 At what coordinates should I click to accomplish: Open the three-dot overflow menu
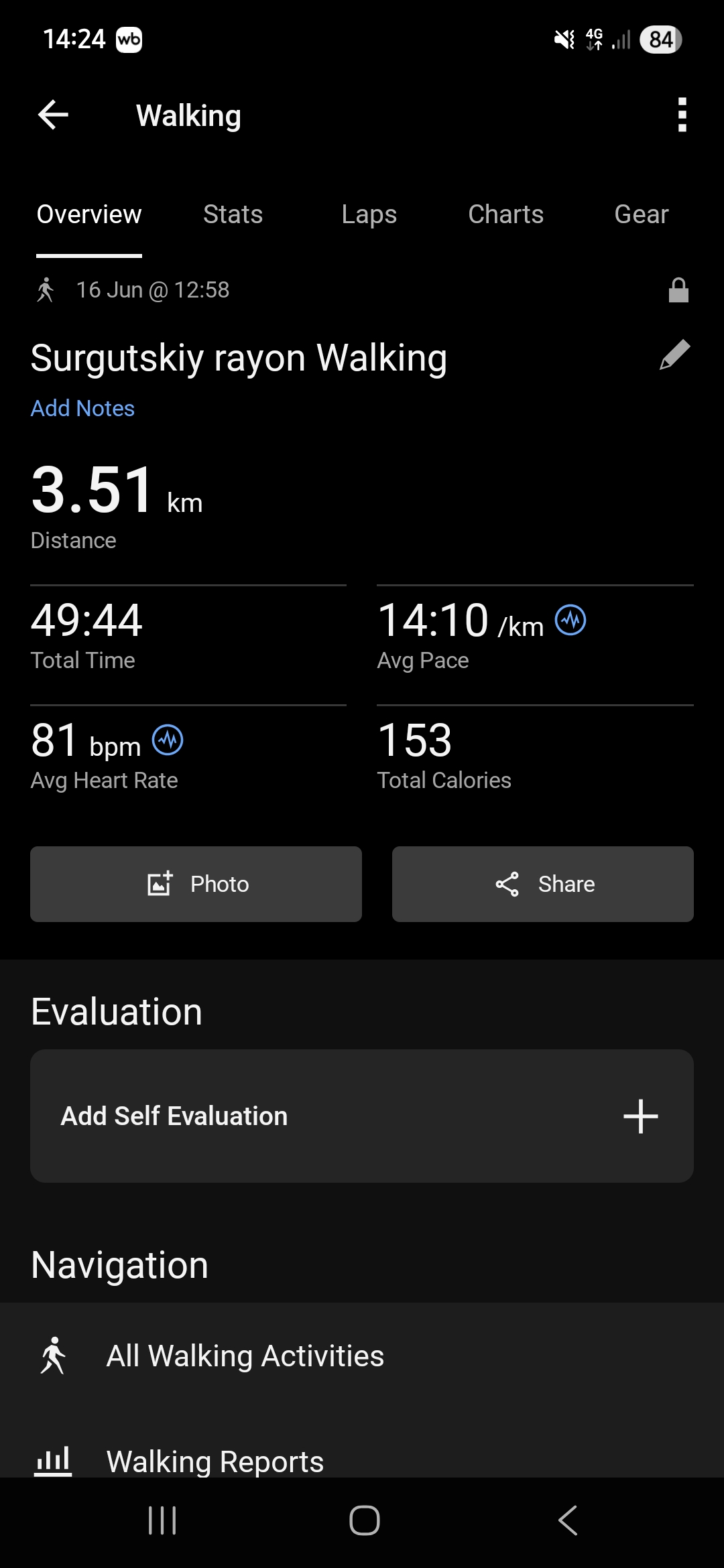coord(682,115)
